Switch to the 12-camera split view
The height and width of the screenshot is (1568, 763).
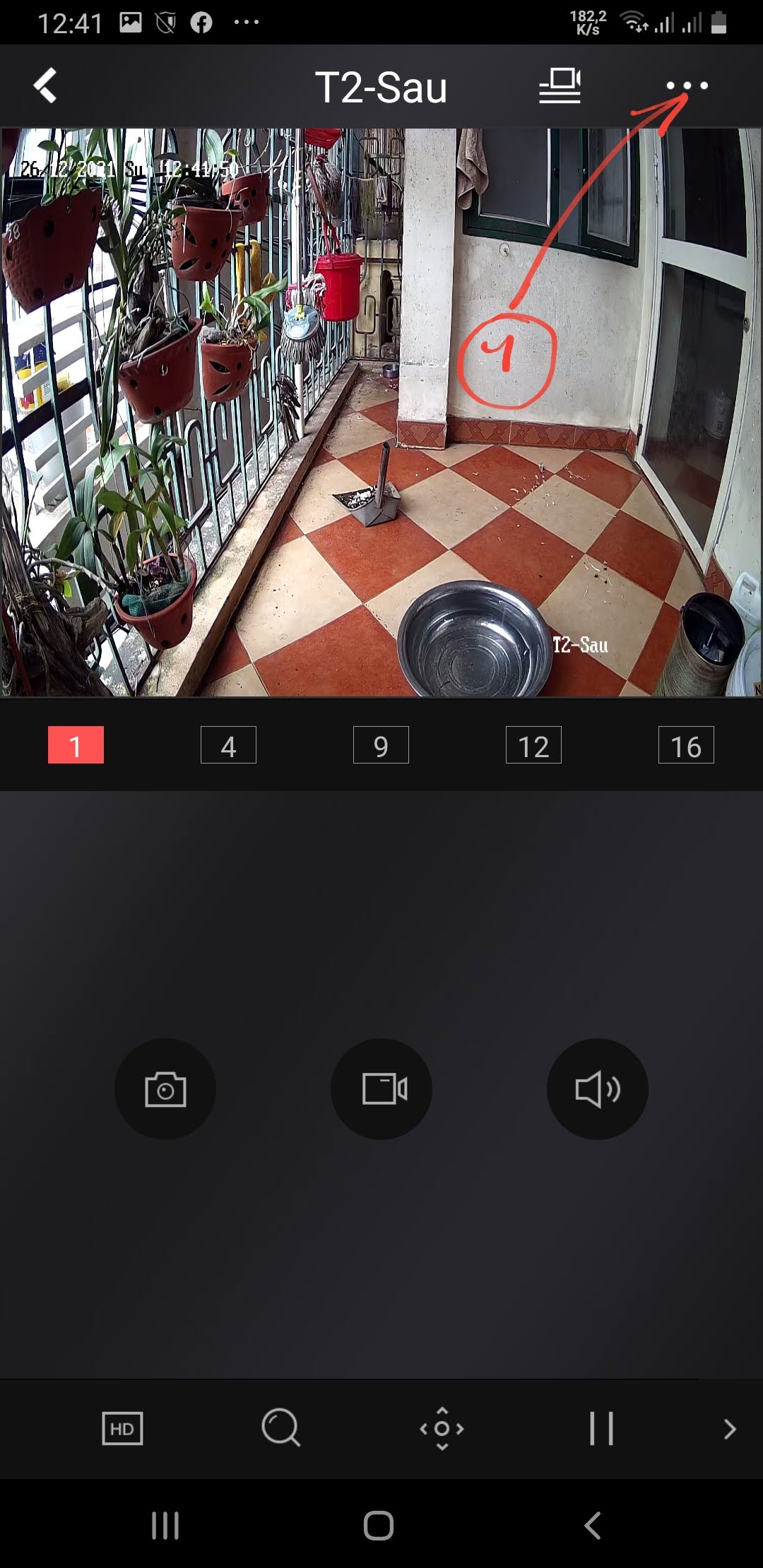[x=533, y=745]
